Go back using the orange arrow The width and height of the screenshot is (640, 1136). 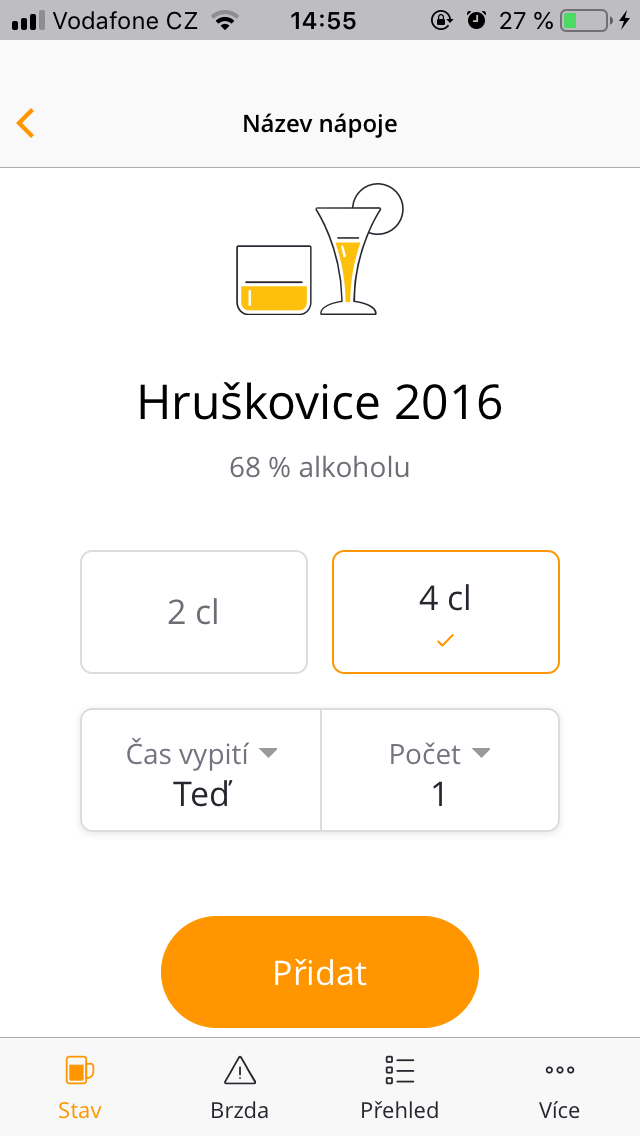click(x=27, y=123)
